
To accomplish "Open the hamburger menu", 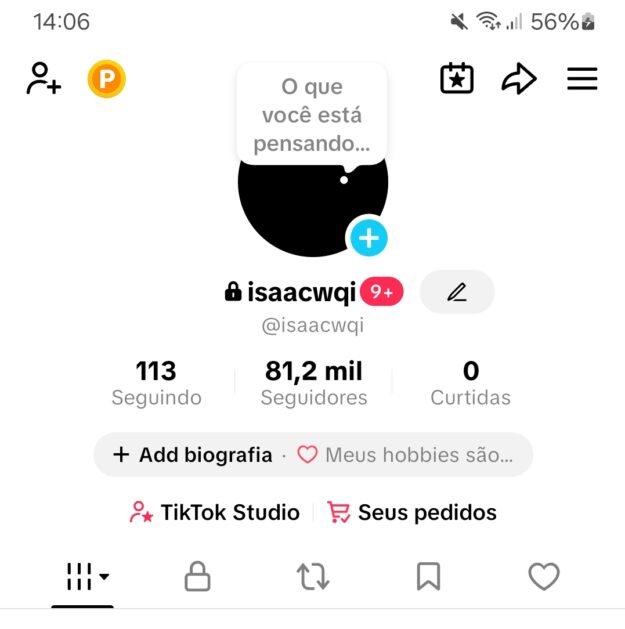I will point(582,79).
